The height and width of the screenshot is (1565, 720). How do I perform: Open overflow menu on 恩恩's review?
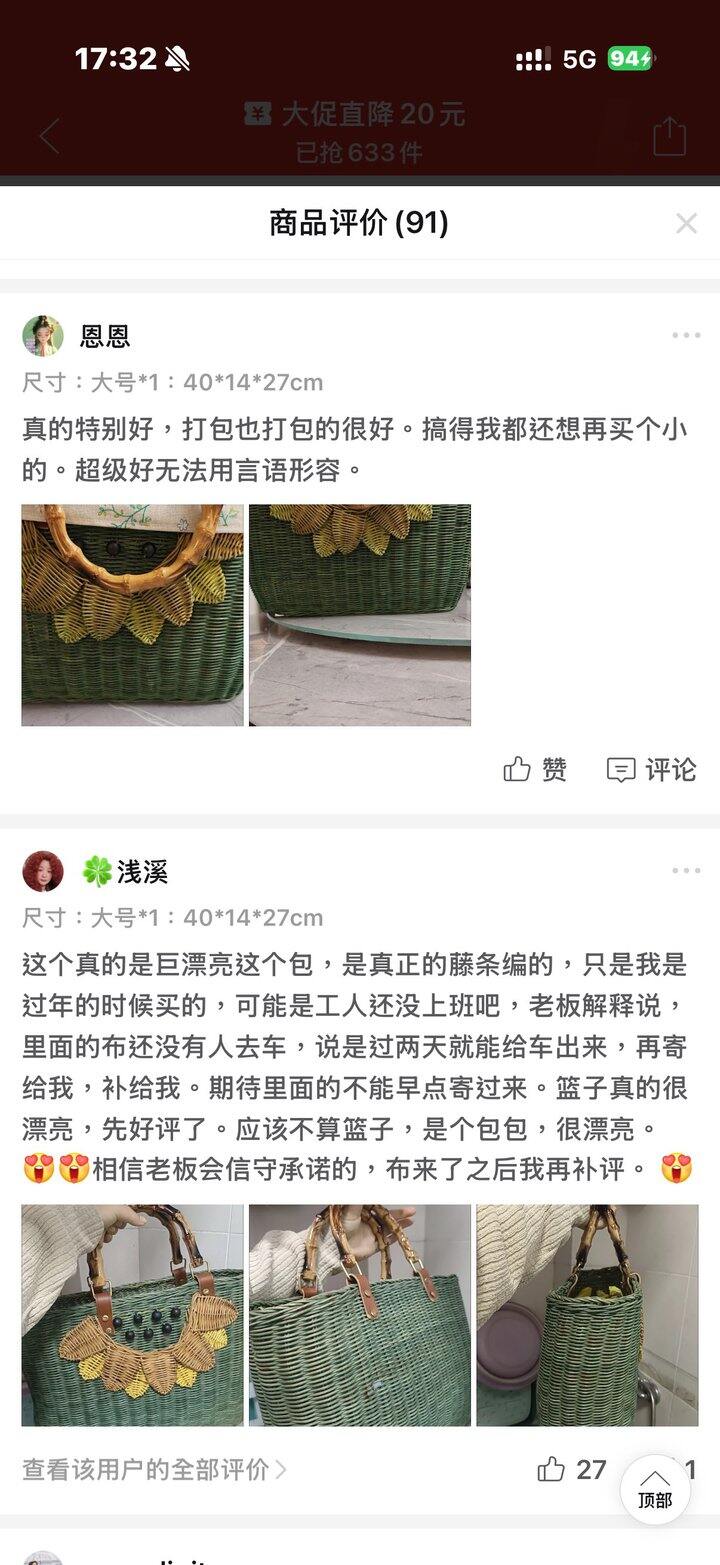(686, 335)
